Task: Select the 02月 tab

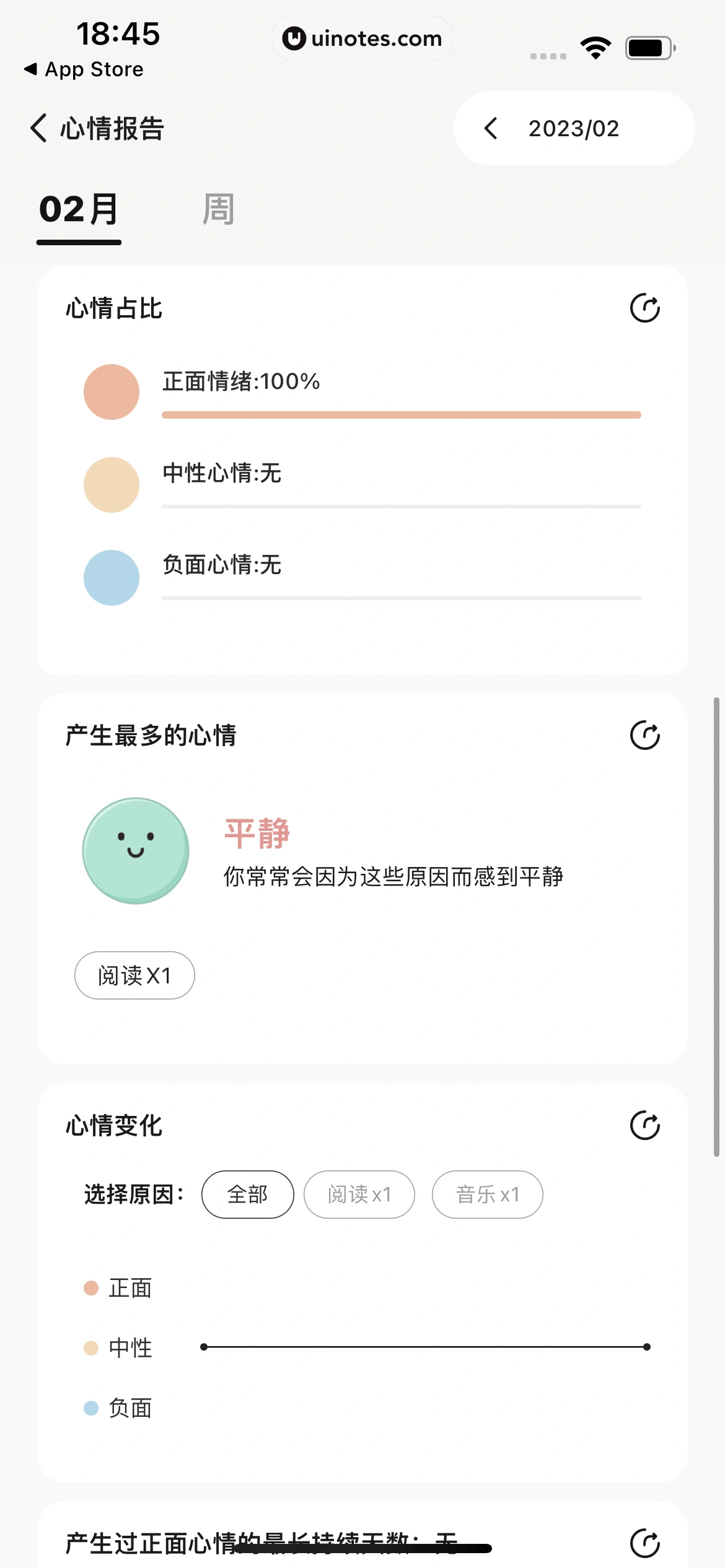Action: pyautogui.click(x=79, y=209)
